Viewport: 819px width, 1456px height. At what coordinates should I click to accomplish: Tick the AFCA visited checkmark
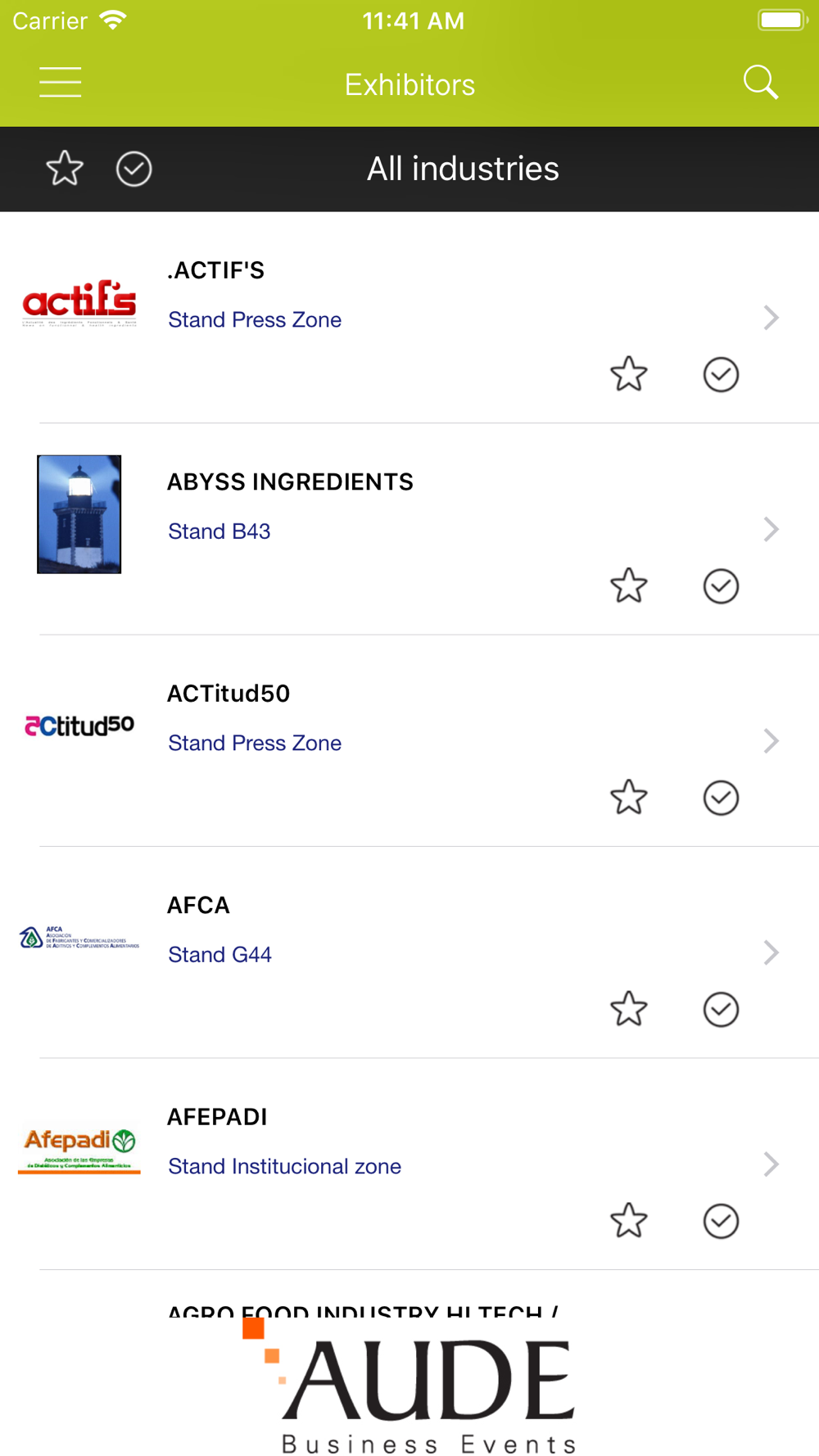pyautogui.click(x=721, y=1009)
